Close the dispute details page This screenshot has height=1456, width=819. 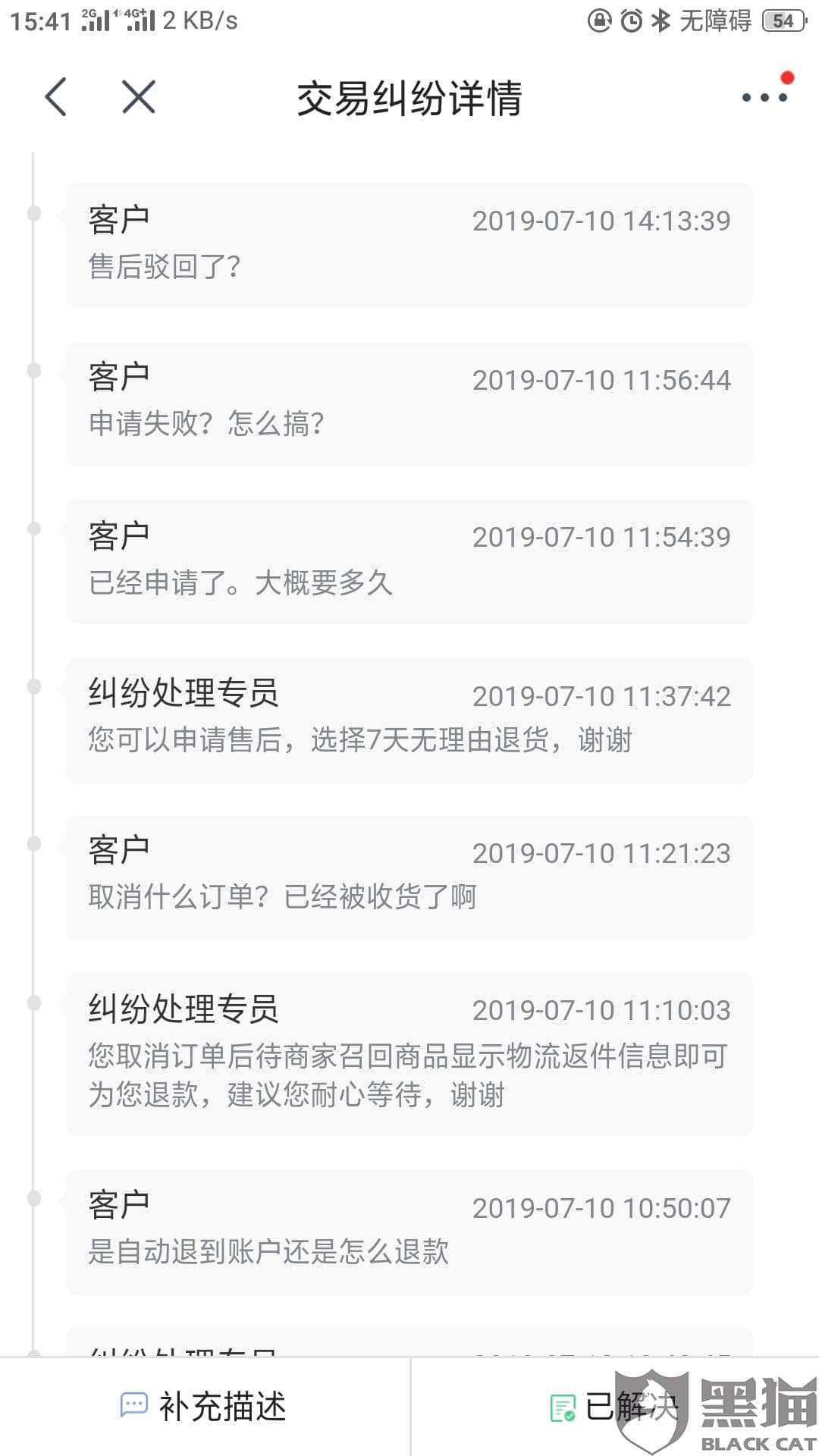pyautogui.click(x=139, y=97)
